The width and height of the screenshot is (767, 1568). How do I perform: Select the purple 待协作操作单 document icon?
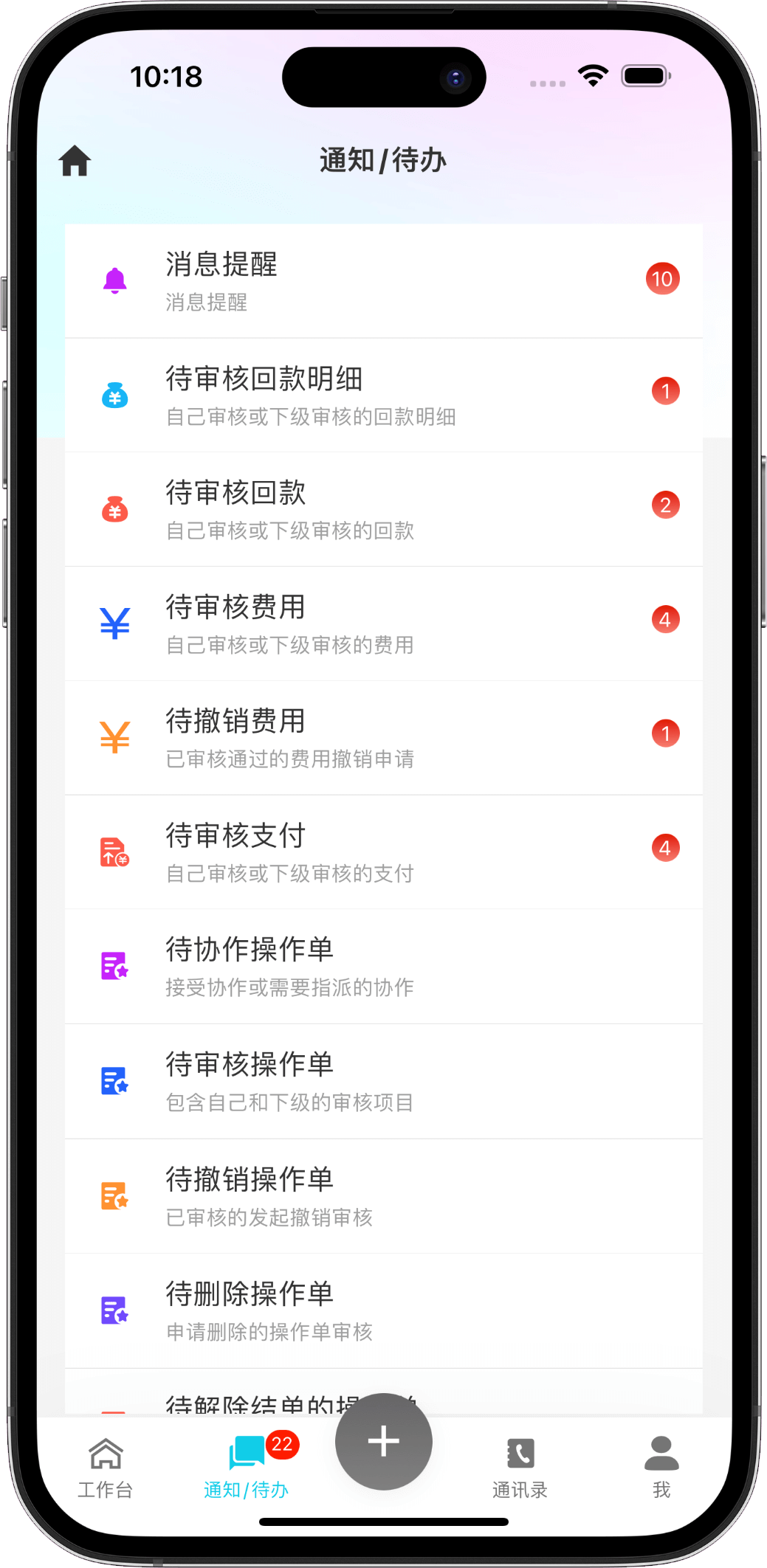point(114,967)
